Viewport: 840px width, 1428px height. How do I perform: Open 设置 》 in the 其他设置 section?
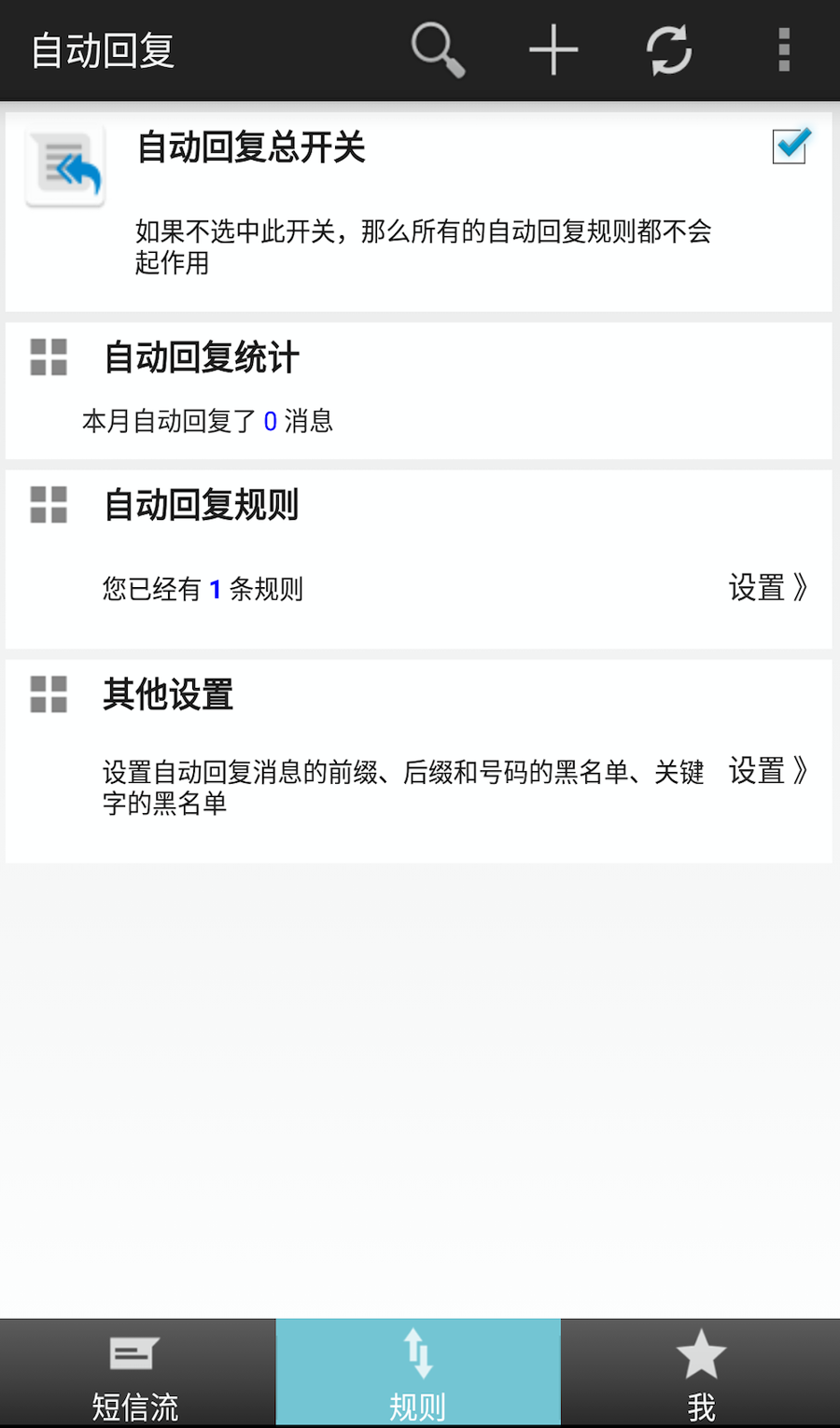pos(767,772)
